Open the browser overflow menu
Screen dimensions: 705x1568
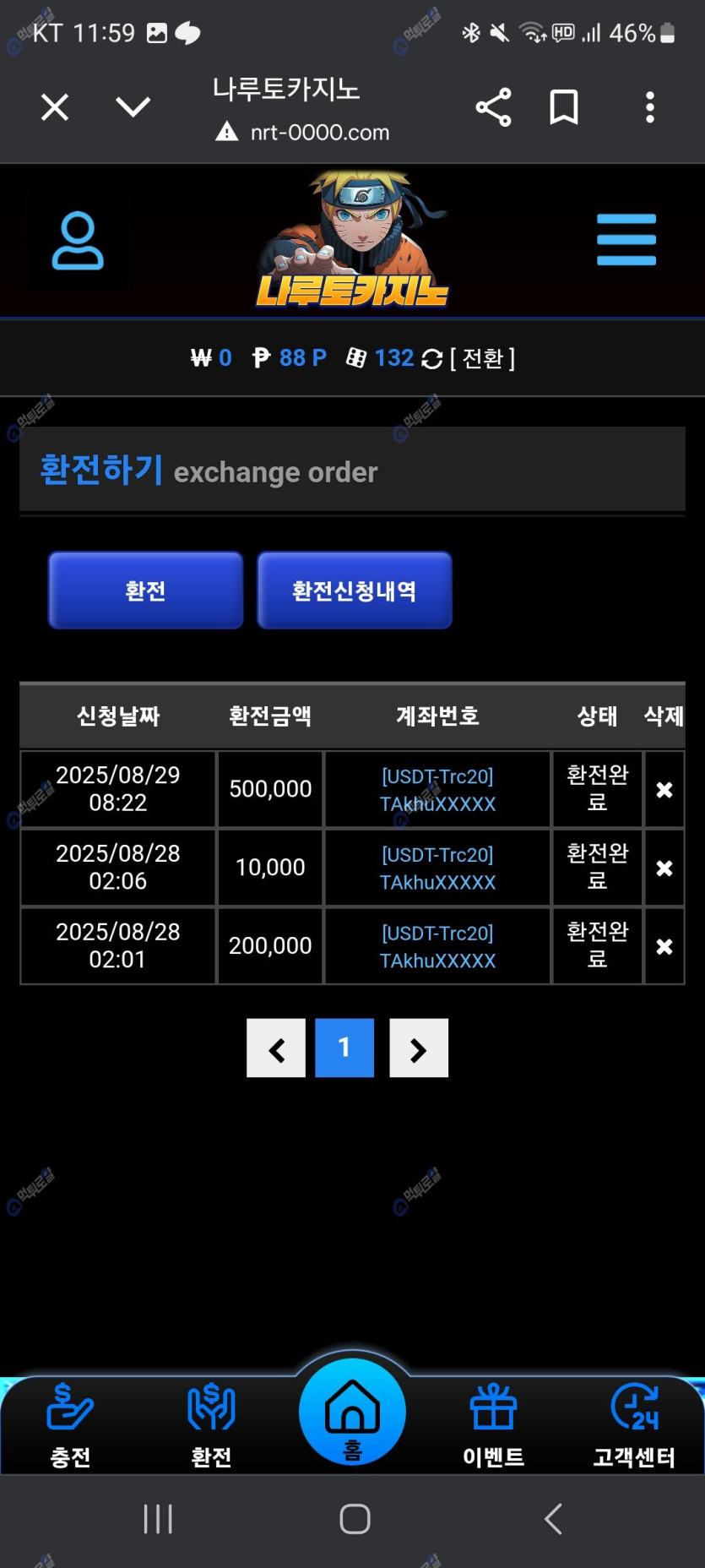point(649,107)
